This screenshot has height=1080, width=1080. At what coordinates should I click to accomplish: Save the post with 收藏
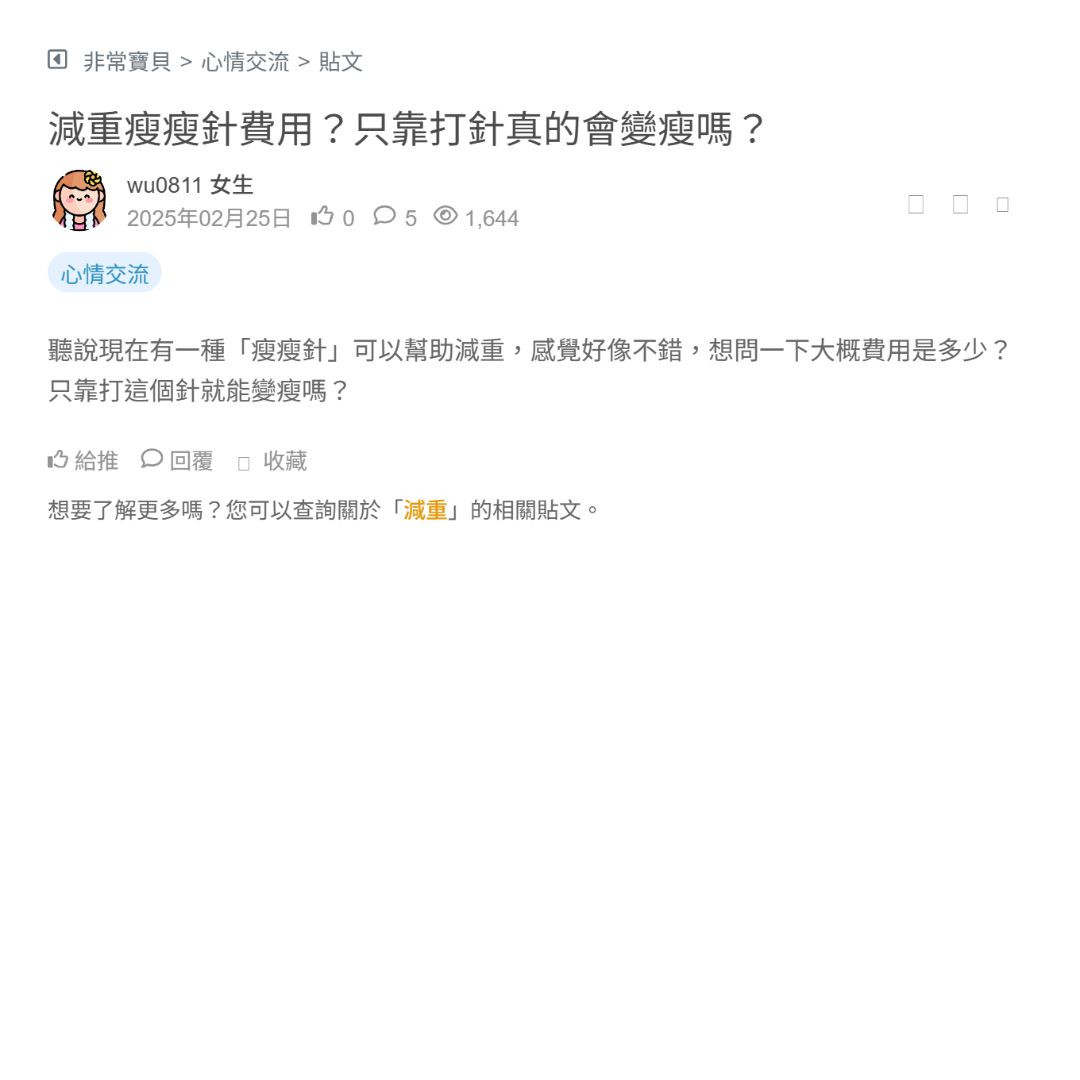coord(273,461)
